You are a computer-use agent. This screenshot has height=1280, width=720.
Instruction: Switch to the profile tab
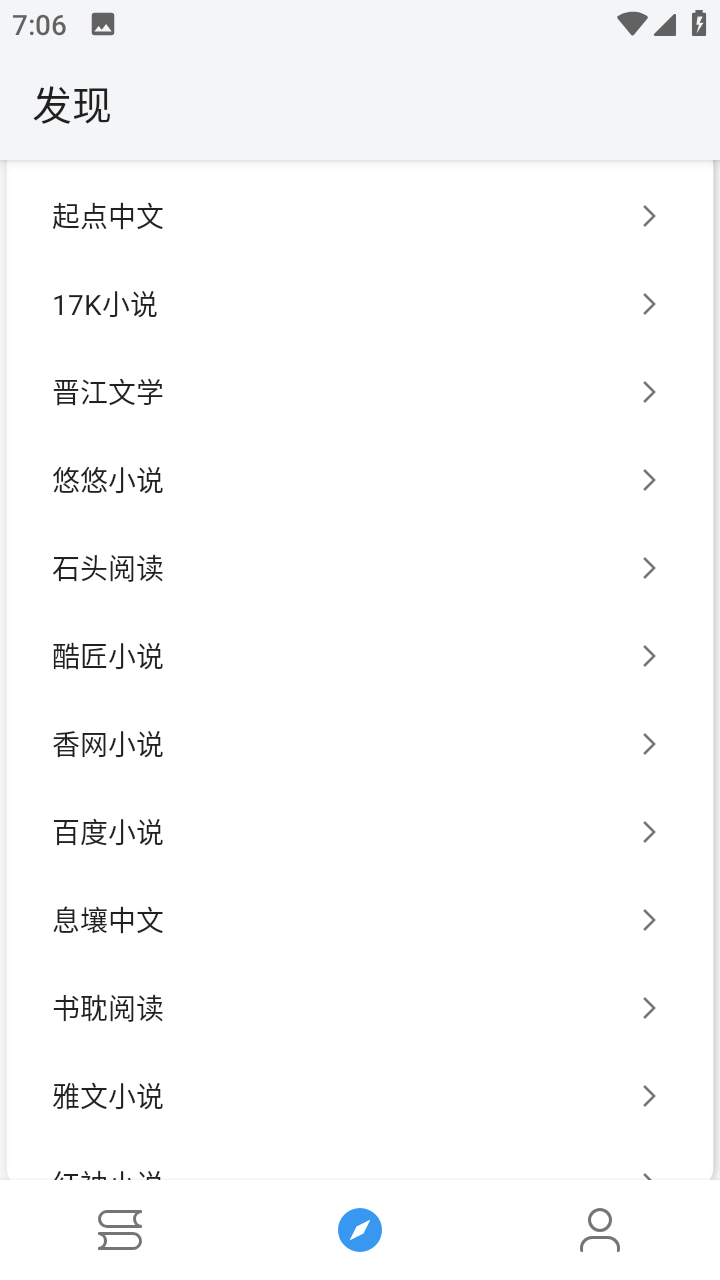[600, 1230]
